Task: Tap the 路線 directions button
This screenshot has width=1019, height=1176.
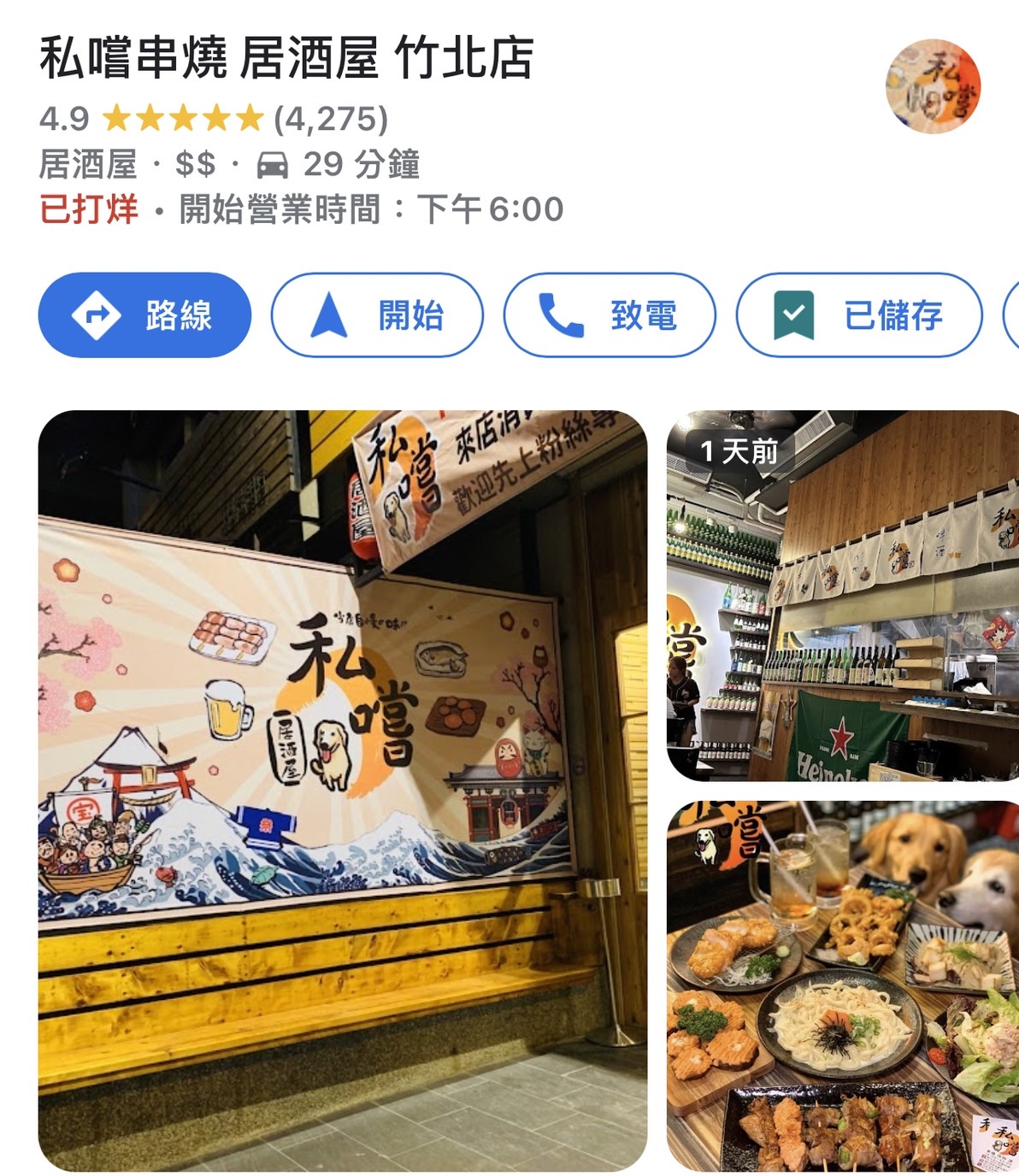Action: coord(144,315)
